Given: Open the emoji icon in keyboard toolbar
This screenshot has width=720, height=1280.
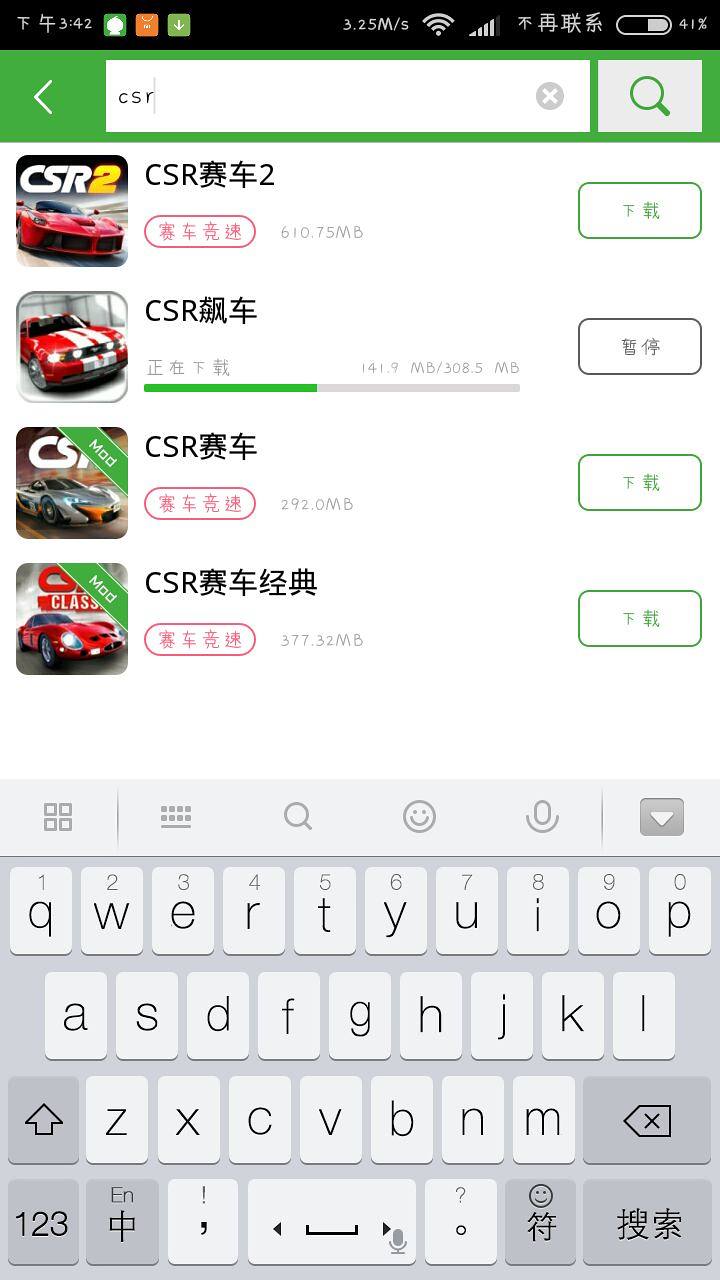Looking at the screenshot, I should click(419, 816).
